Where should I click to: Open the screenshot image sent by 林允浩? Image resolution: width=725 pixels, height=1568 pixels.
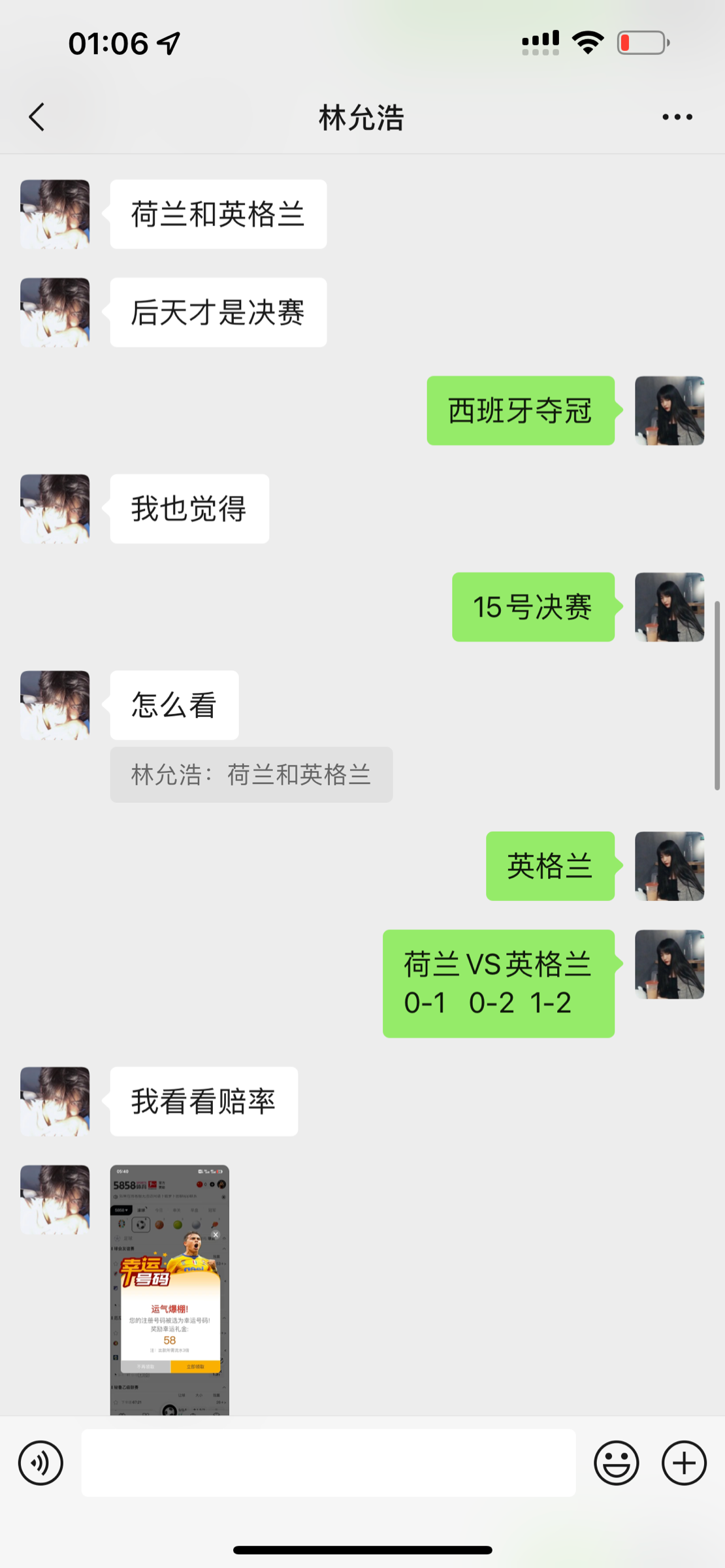click(170, 1290)
